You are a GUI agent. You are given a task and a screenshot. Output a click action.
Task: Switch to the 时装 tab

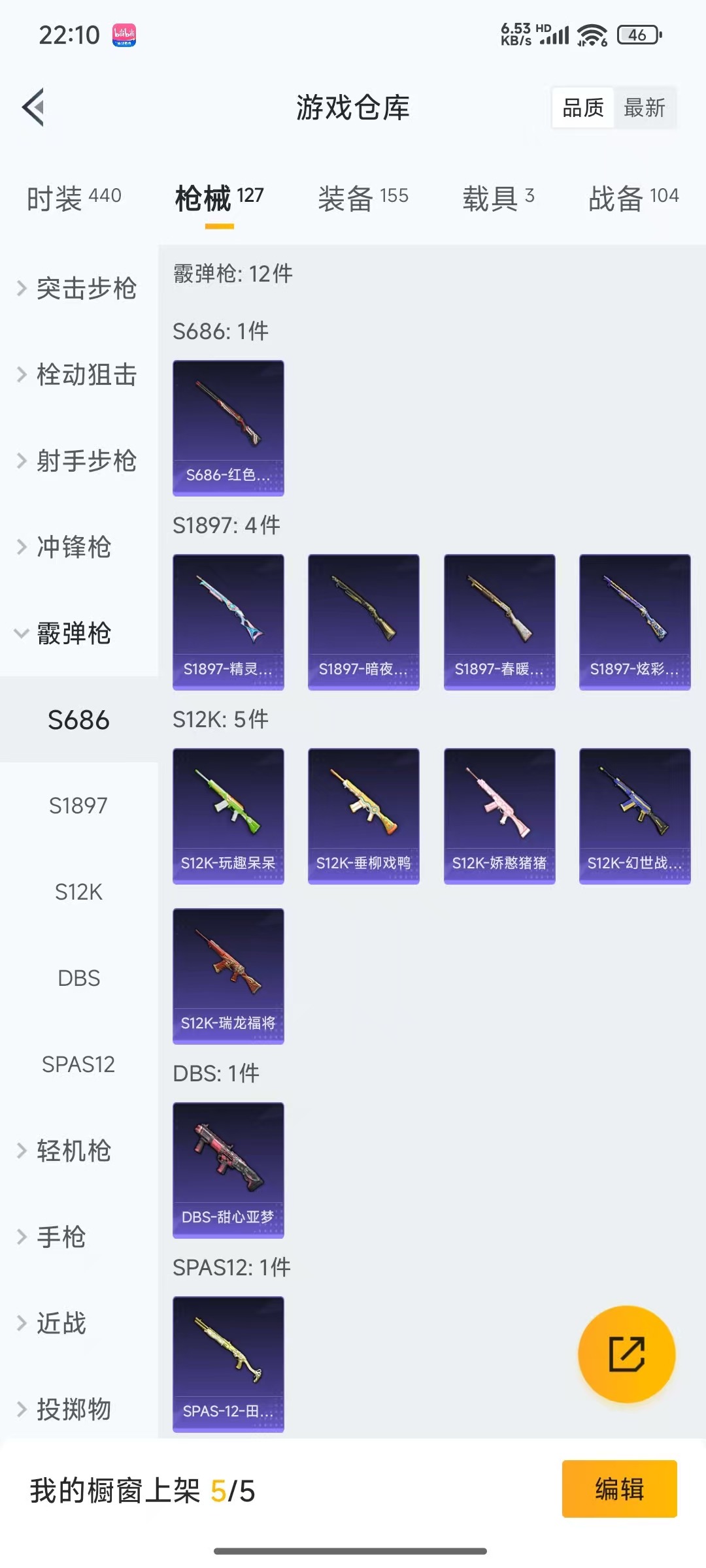click(74, 197)
